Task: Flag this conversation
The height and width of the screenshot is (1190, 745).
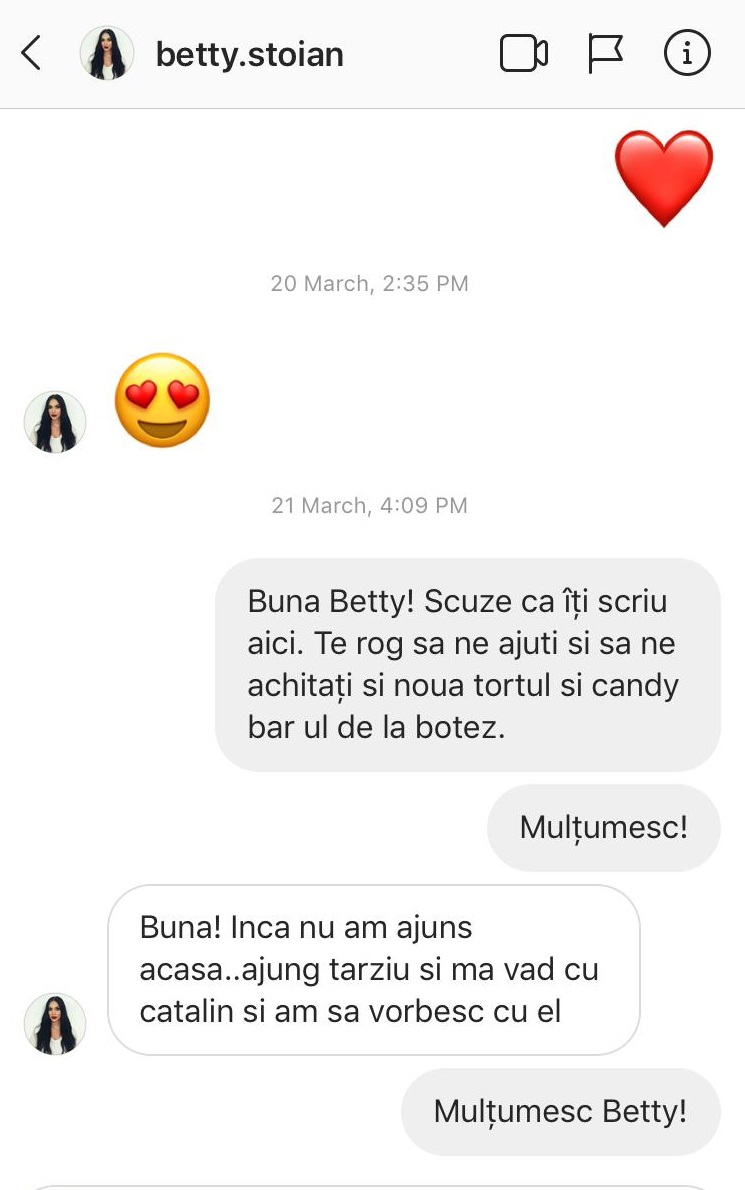Action: click(605, 54)
